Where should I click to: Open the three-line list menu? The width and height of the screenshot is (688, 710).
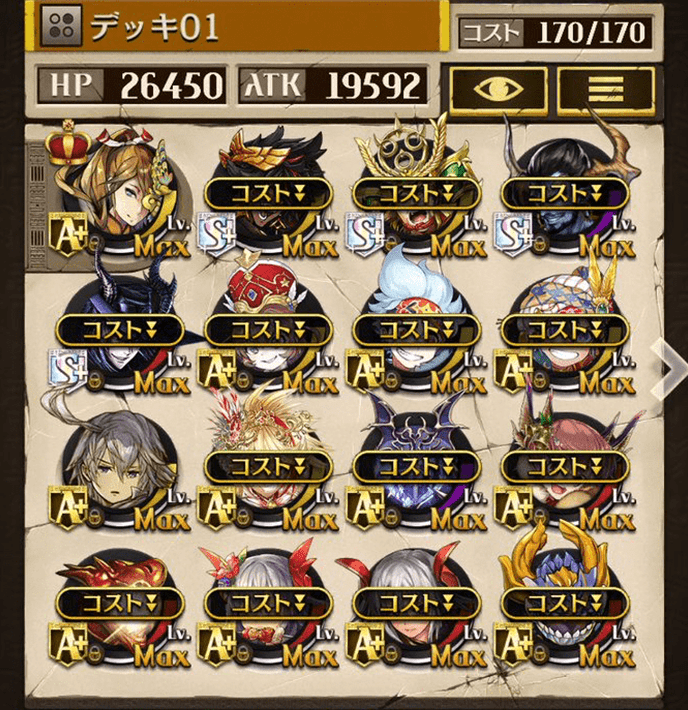click(606, 87)
